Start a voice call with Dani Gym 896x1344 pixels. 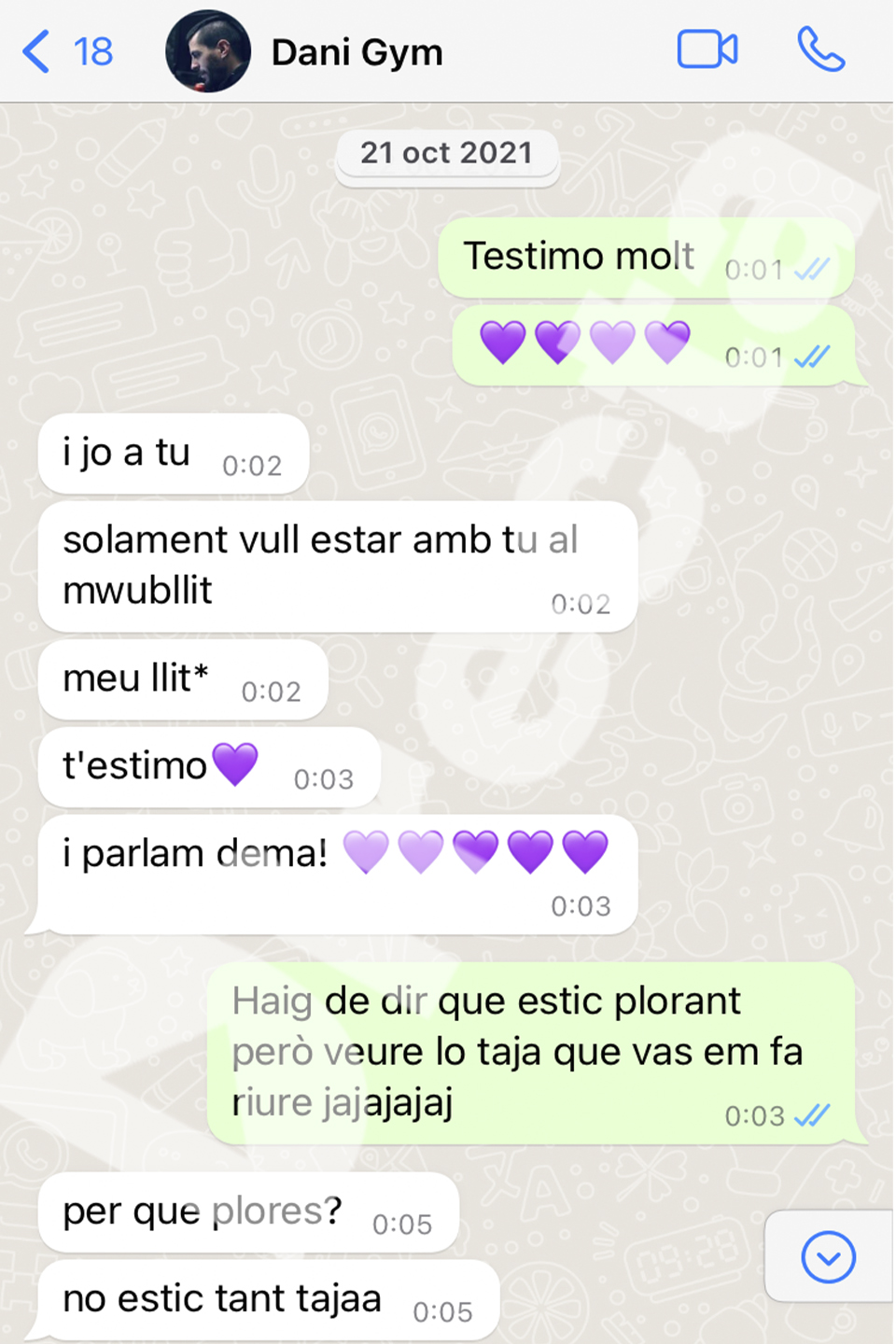coord(820,50)
